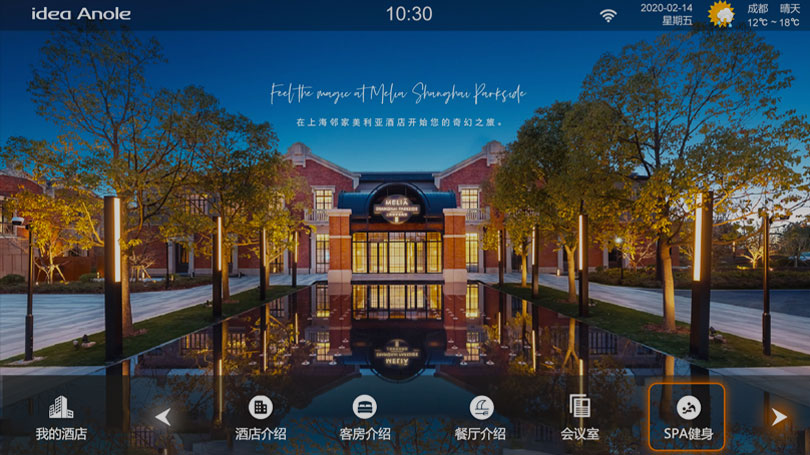Screen dimensions: 810x455
Task: Show previous menu items with left arrow
Action: pos(163,417)
